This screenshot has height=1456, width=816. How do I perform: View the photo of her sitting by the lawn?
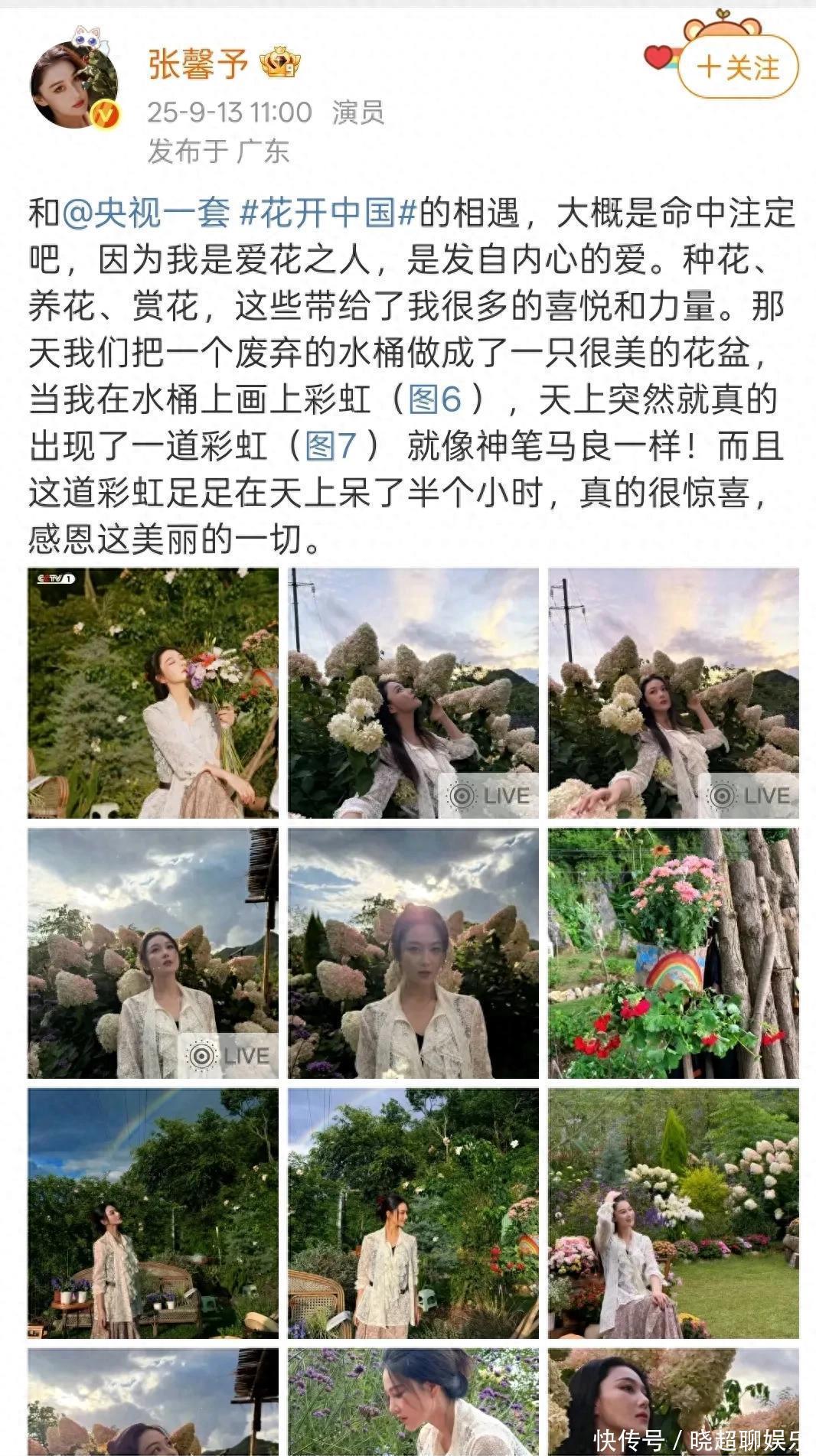click(x=673, y=1213)
